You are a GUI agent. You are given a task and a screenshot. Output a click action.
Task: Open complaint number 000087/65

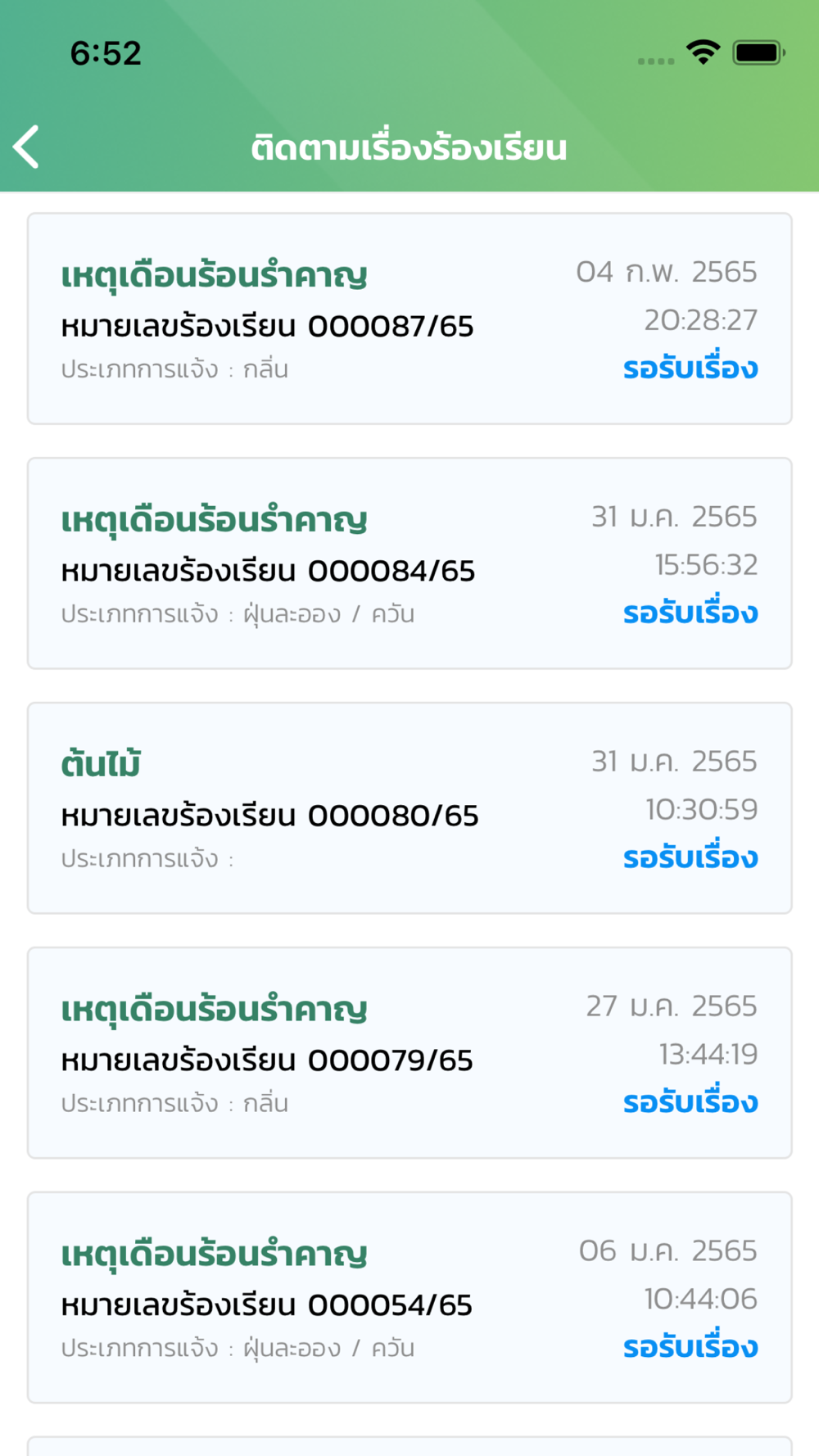[x=409, y=319]
